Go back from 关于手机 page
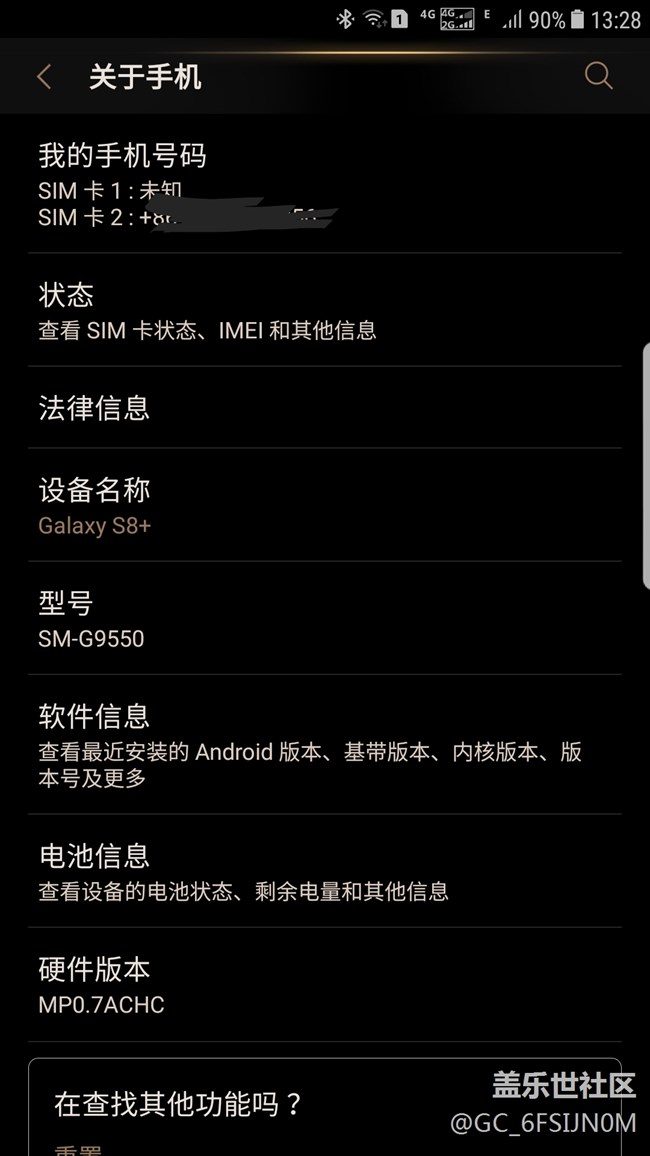Viewport: 650px width, 1156px height. (44, 77)
